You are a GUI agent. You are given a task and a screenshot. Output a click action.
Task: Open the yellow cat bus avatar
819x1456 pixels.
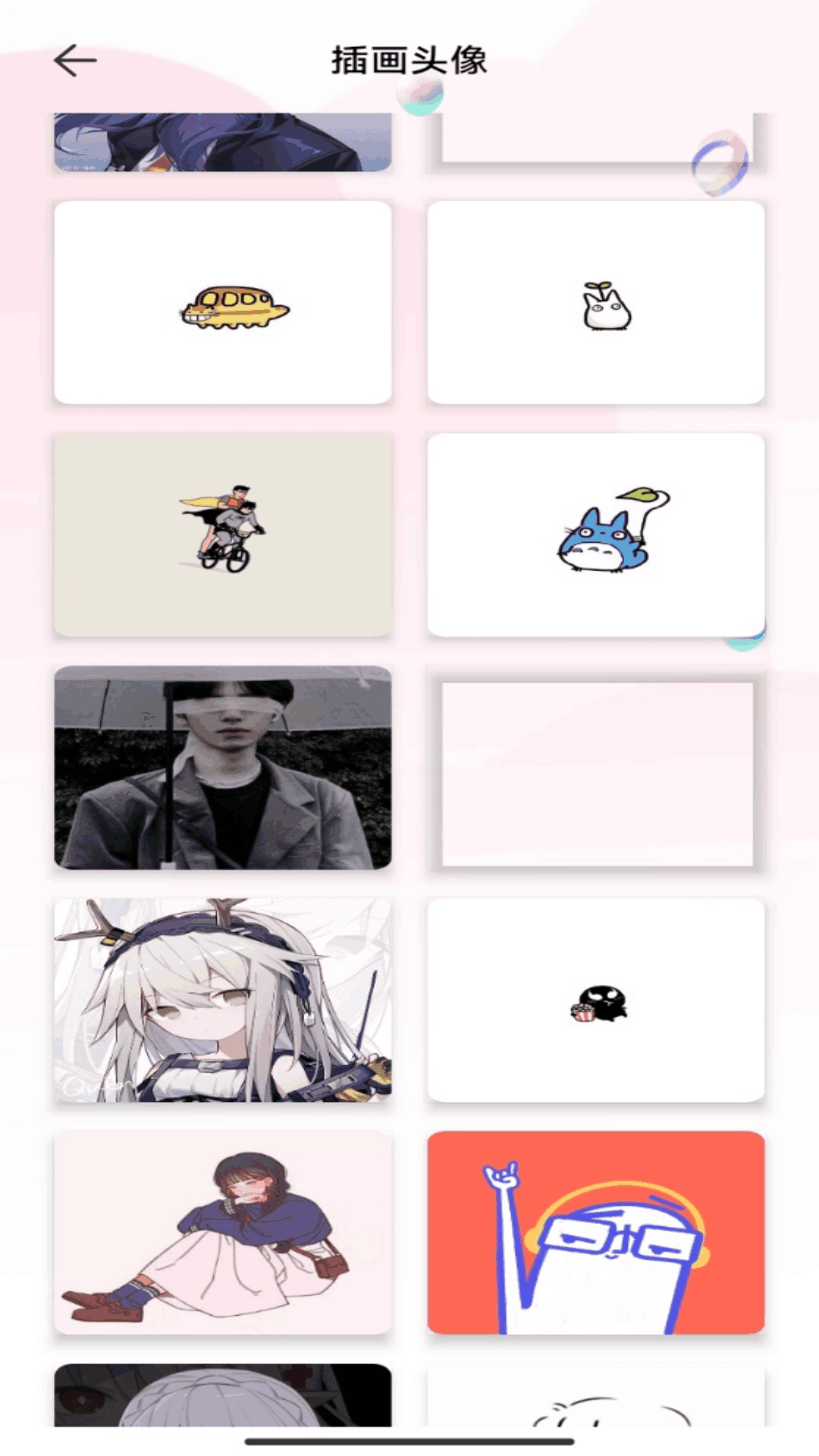pos(222,303)
